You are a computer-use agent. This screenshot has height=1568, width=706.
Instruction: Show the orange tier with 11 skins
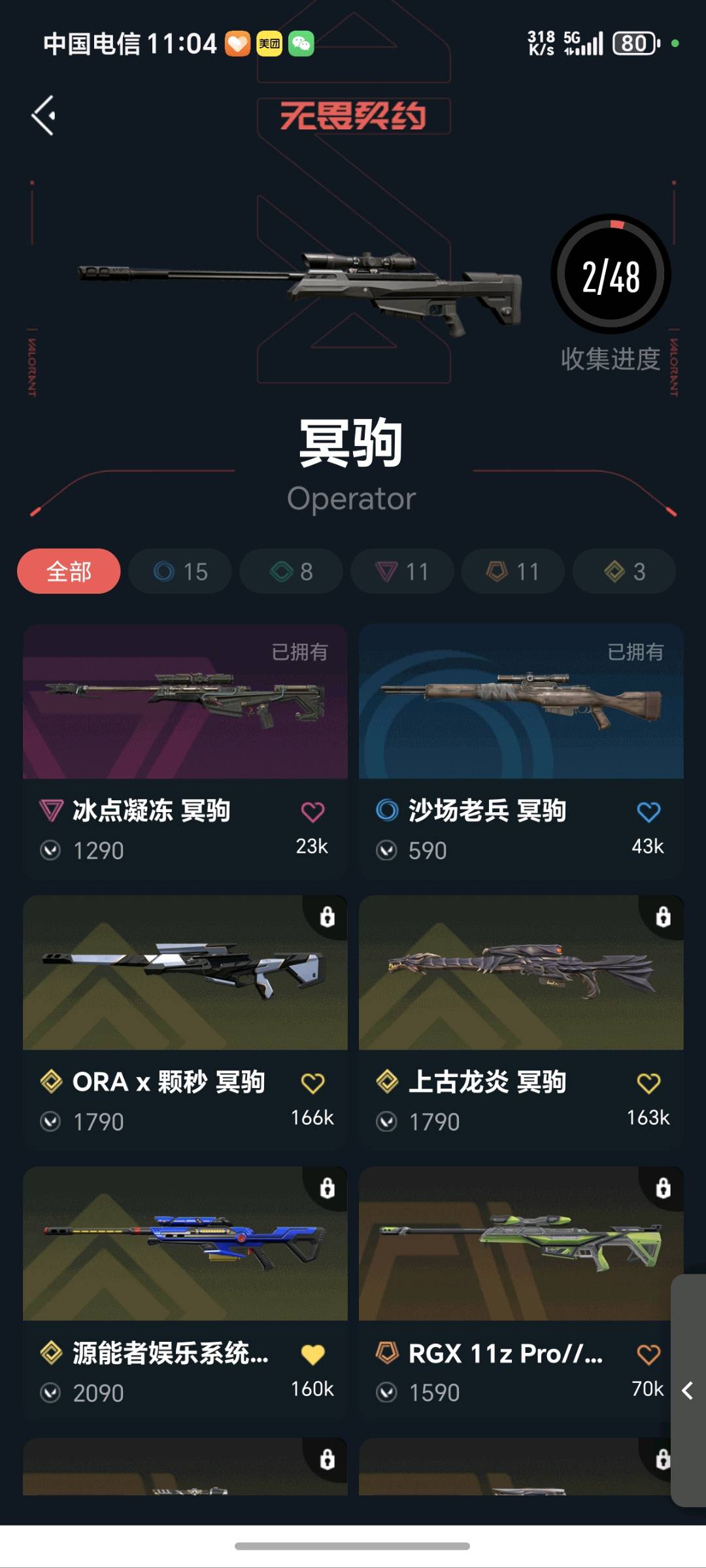pos(513,571)
